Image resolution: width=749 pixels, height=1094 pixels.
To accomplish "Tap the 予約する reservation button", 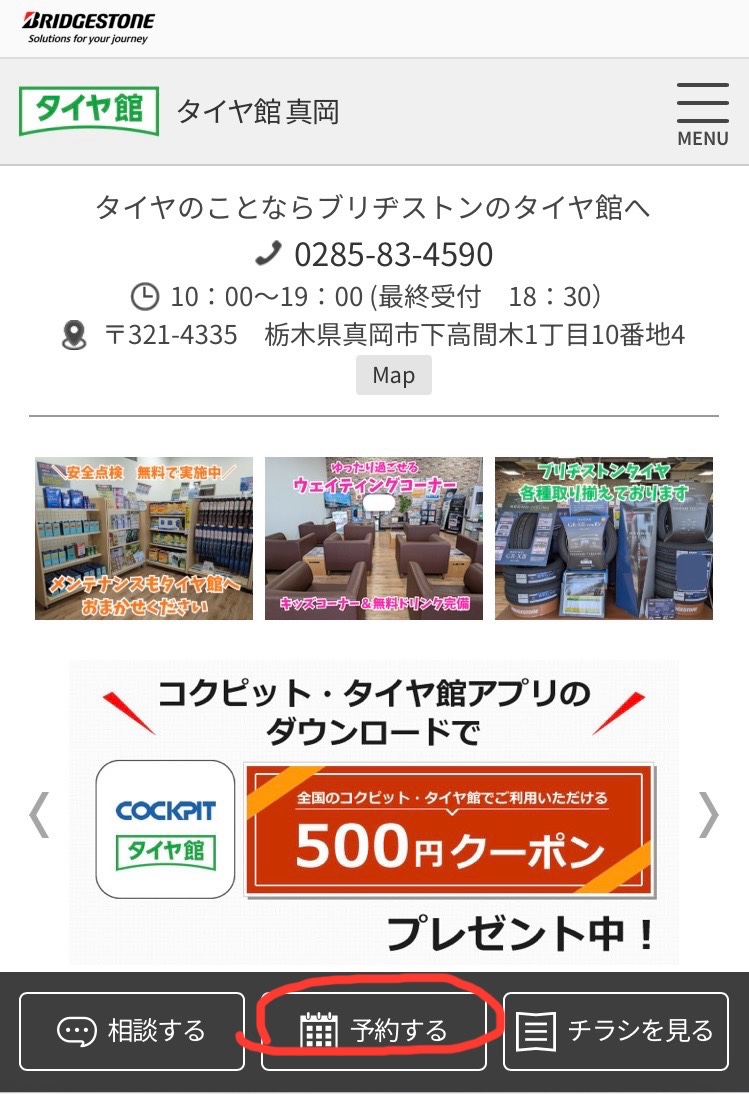I will coord(374,1031).
